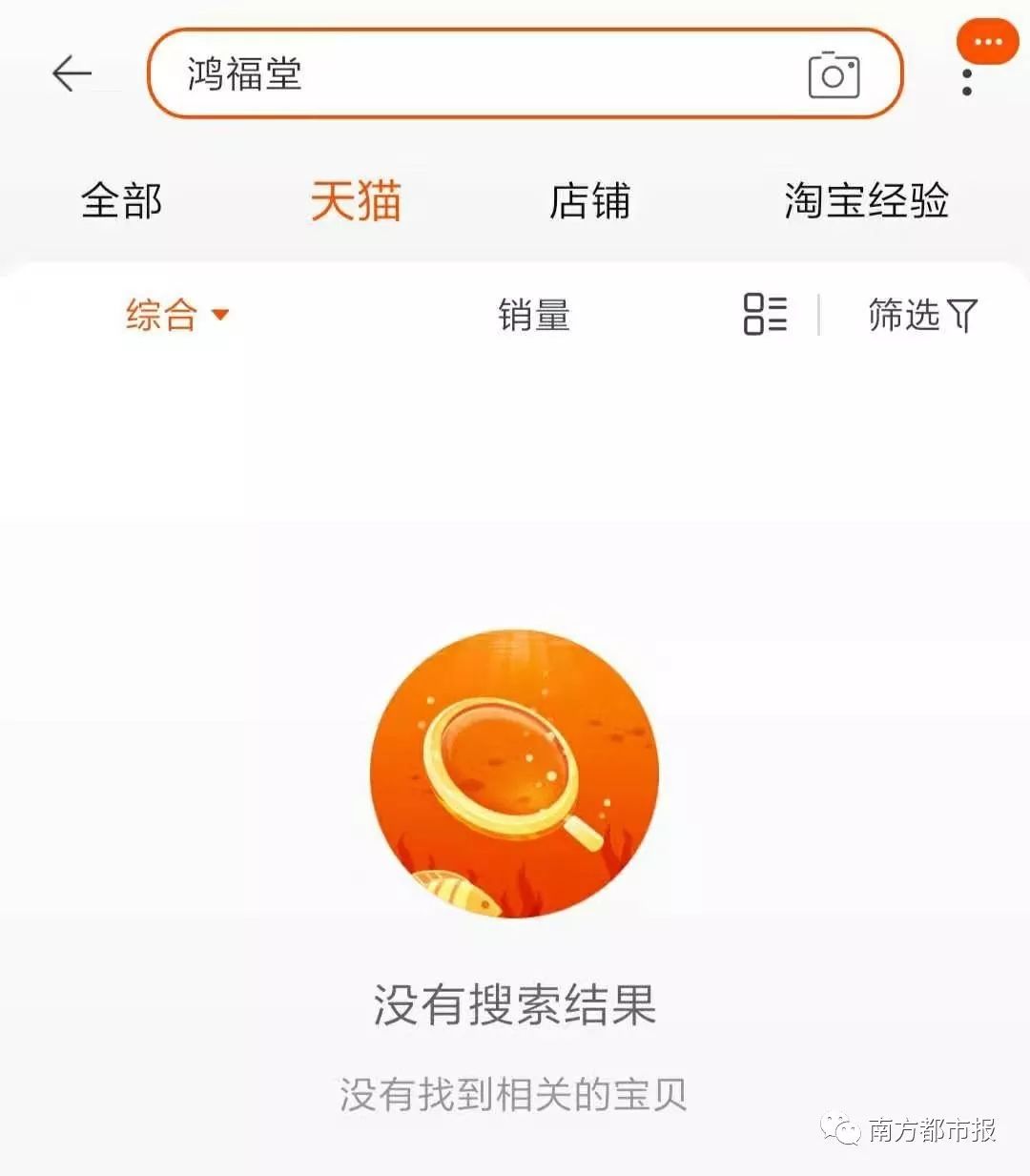Switch layout with the grid view toggle

763,315
